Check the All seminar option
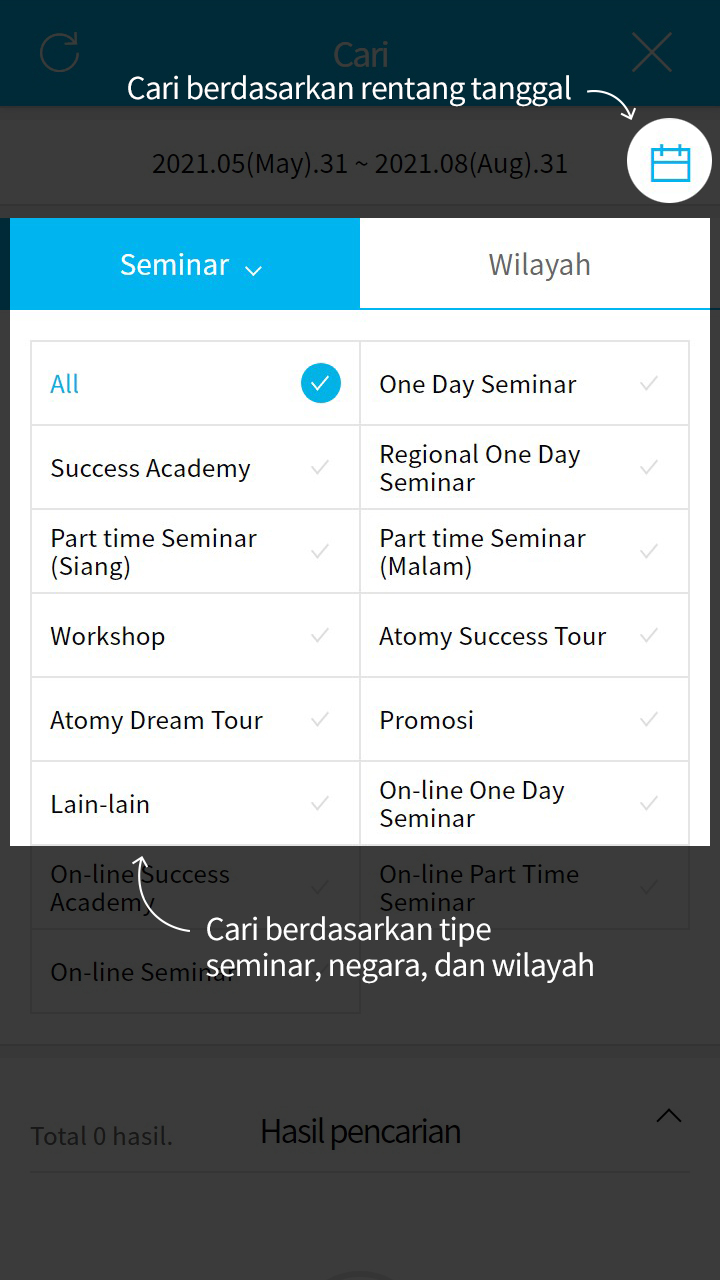The image size is (720, 1280). (195, 384)
